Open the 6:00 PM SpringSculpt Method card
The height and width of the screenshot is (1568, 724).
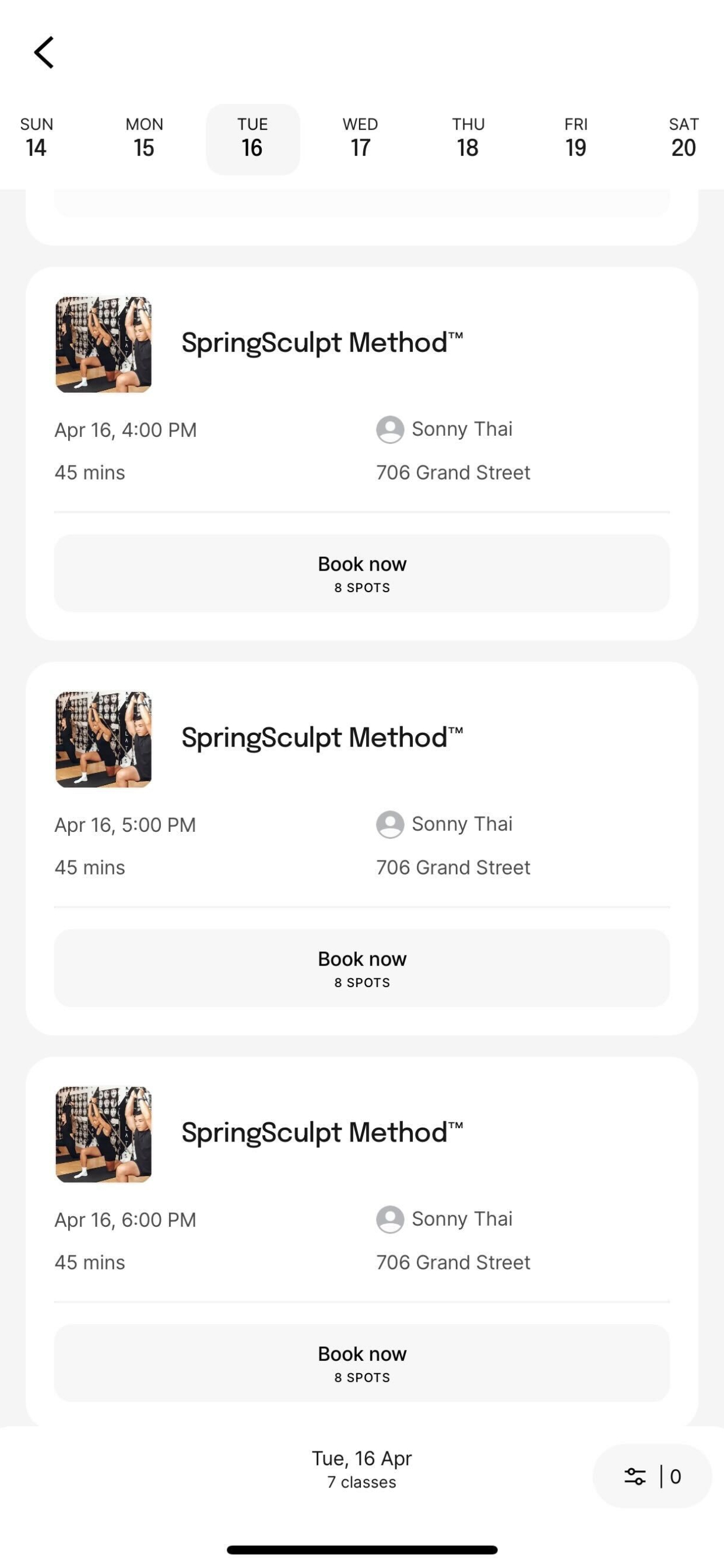[362, 1181]
